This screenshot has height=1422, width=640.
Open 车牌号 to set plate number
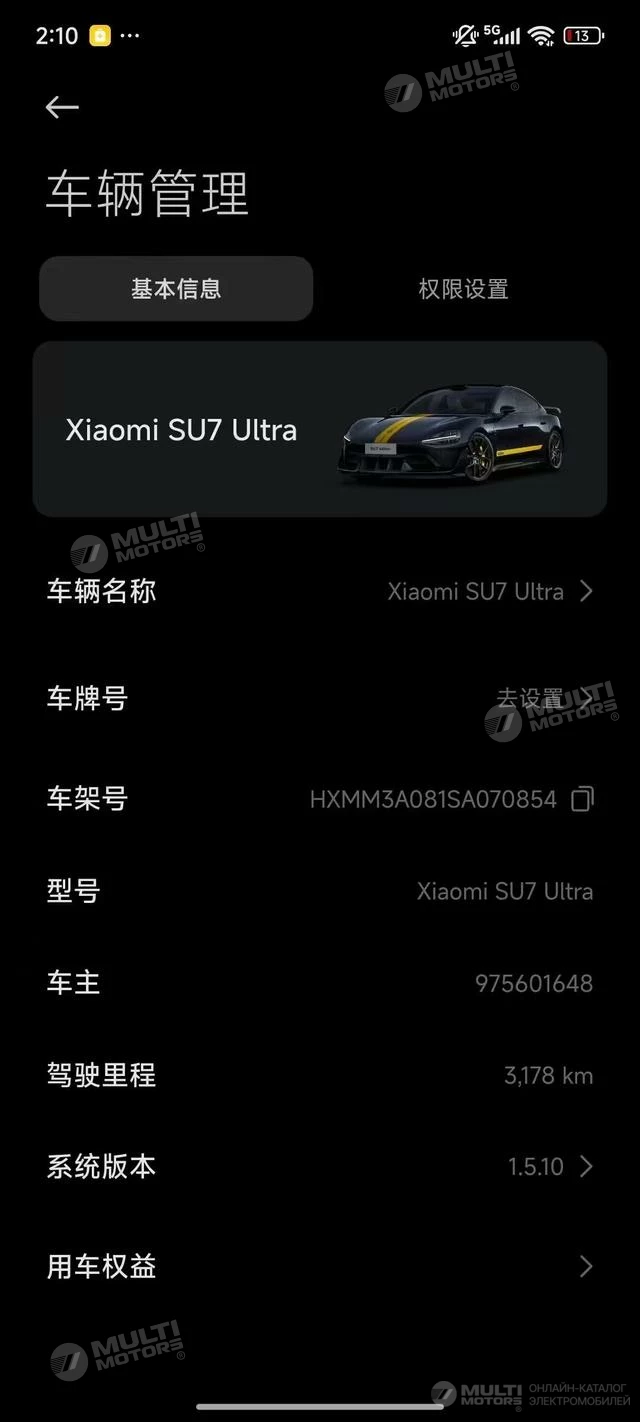(x=320, y=698)
